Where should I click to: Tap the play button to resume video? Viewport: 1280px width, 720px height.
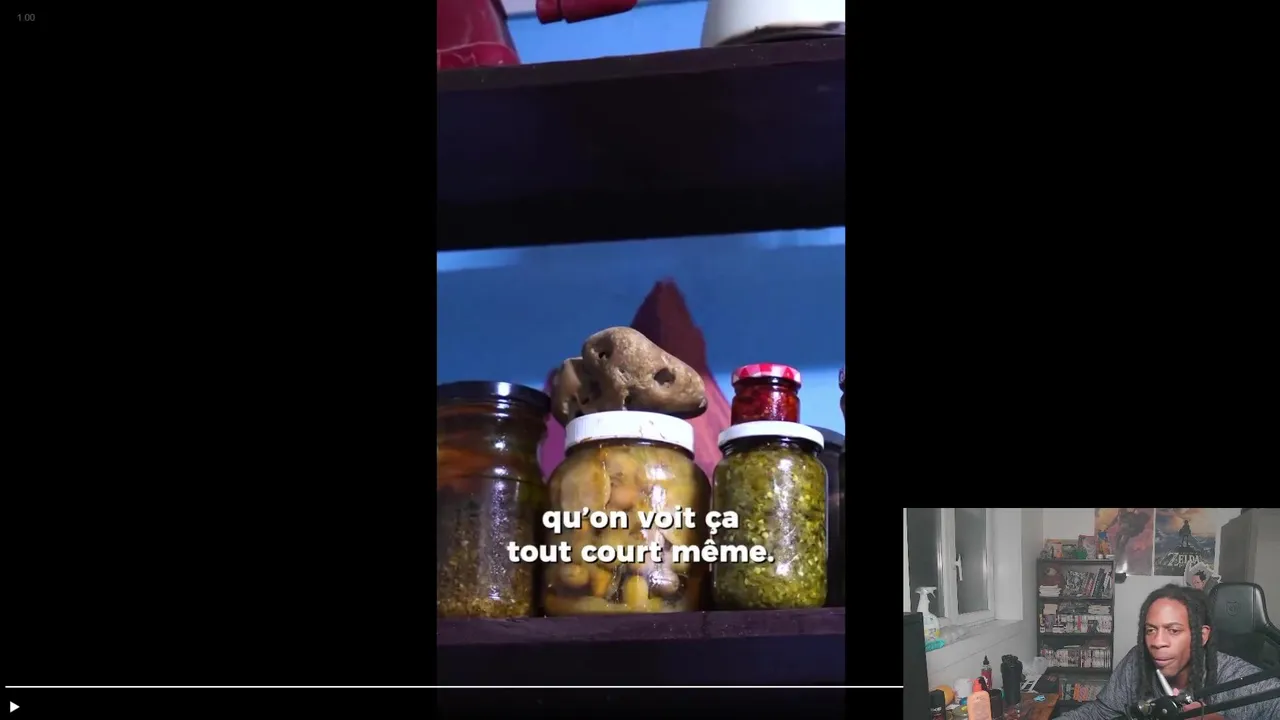[x=14, y=707]
